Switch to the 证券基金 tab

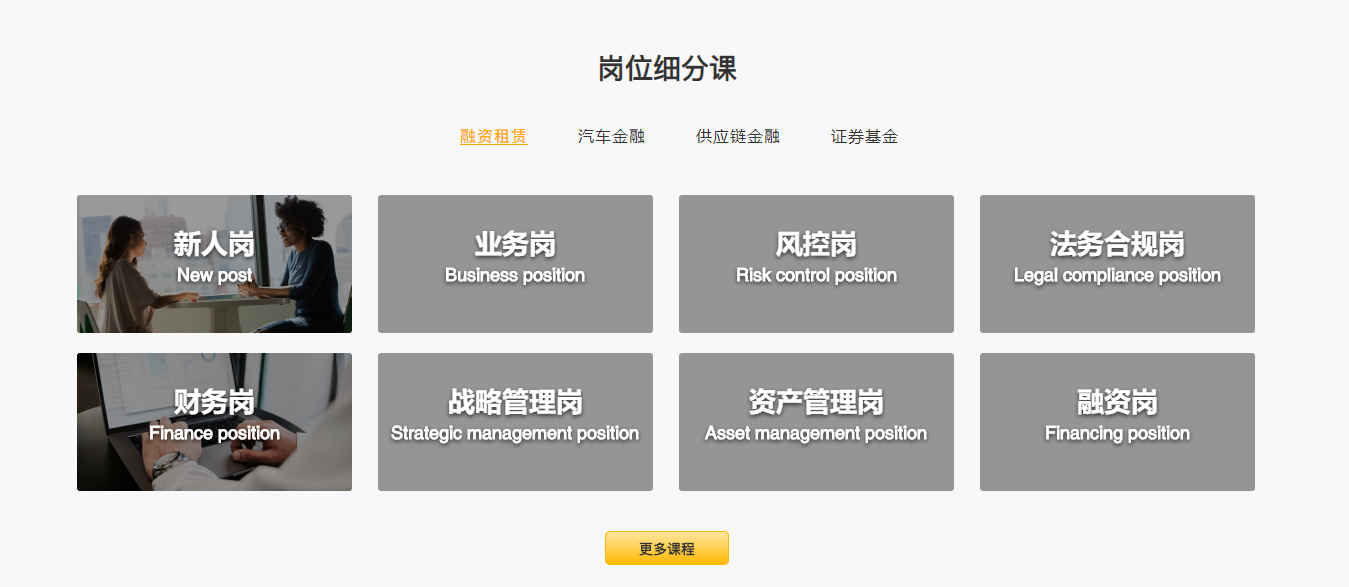864,137
